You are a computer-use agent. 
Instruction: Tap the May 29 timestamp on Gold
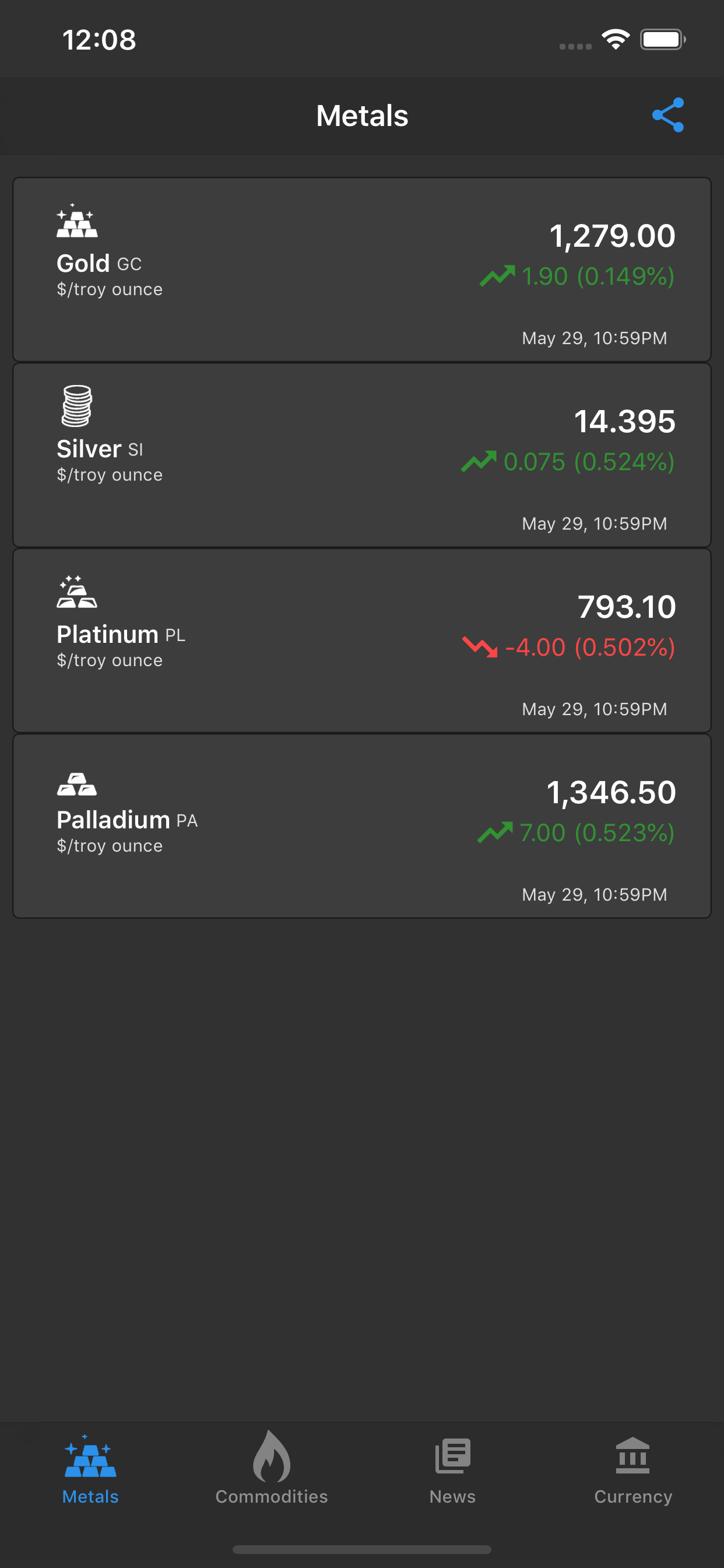(594, 338)
